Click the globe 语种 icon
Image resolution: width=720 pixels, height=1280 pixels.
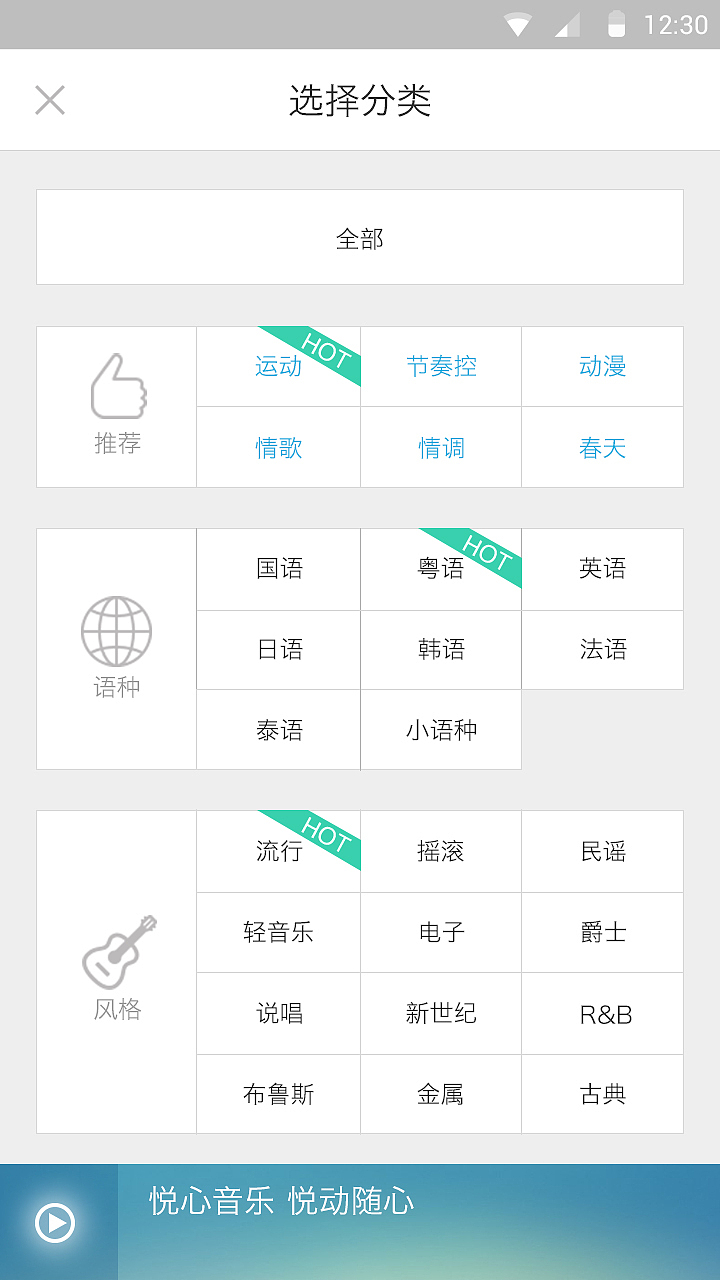pyautogui.click(x=115, y=631)
